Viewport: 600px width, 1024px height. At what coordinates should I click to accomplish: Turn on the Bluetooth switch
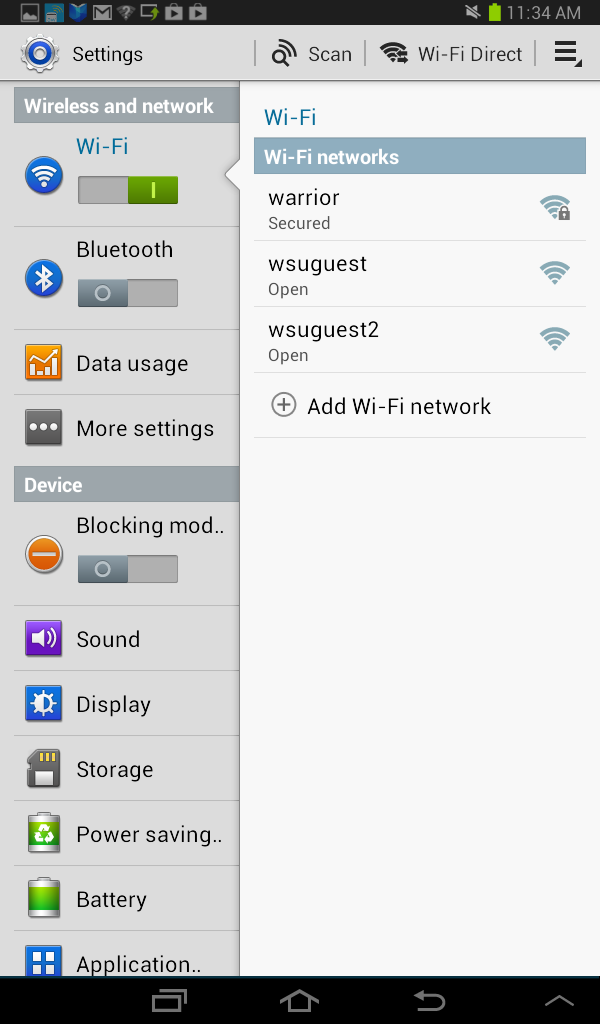coord(128,293)
